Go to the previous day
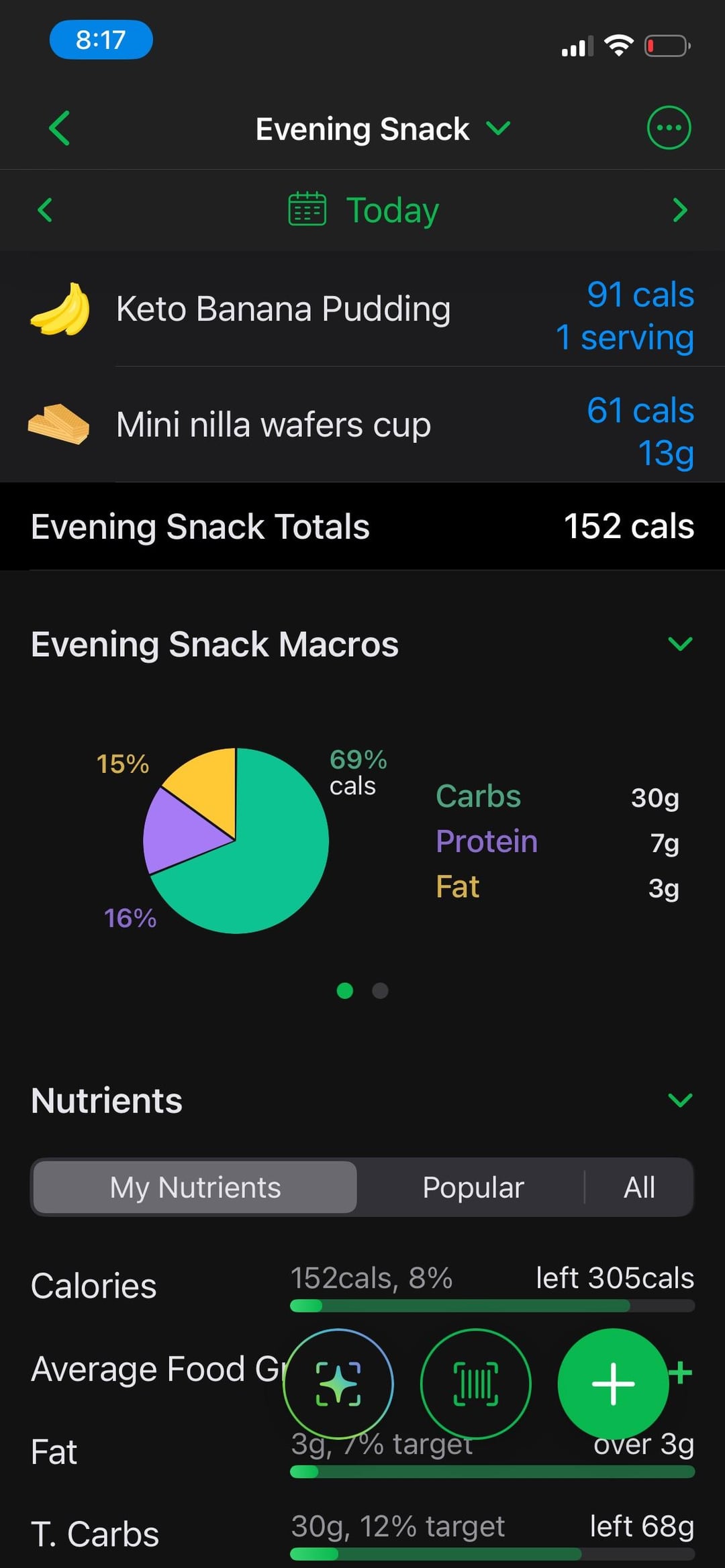Image resolution: width=725 pixels, height=1568 pixels. coord(45,210)
